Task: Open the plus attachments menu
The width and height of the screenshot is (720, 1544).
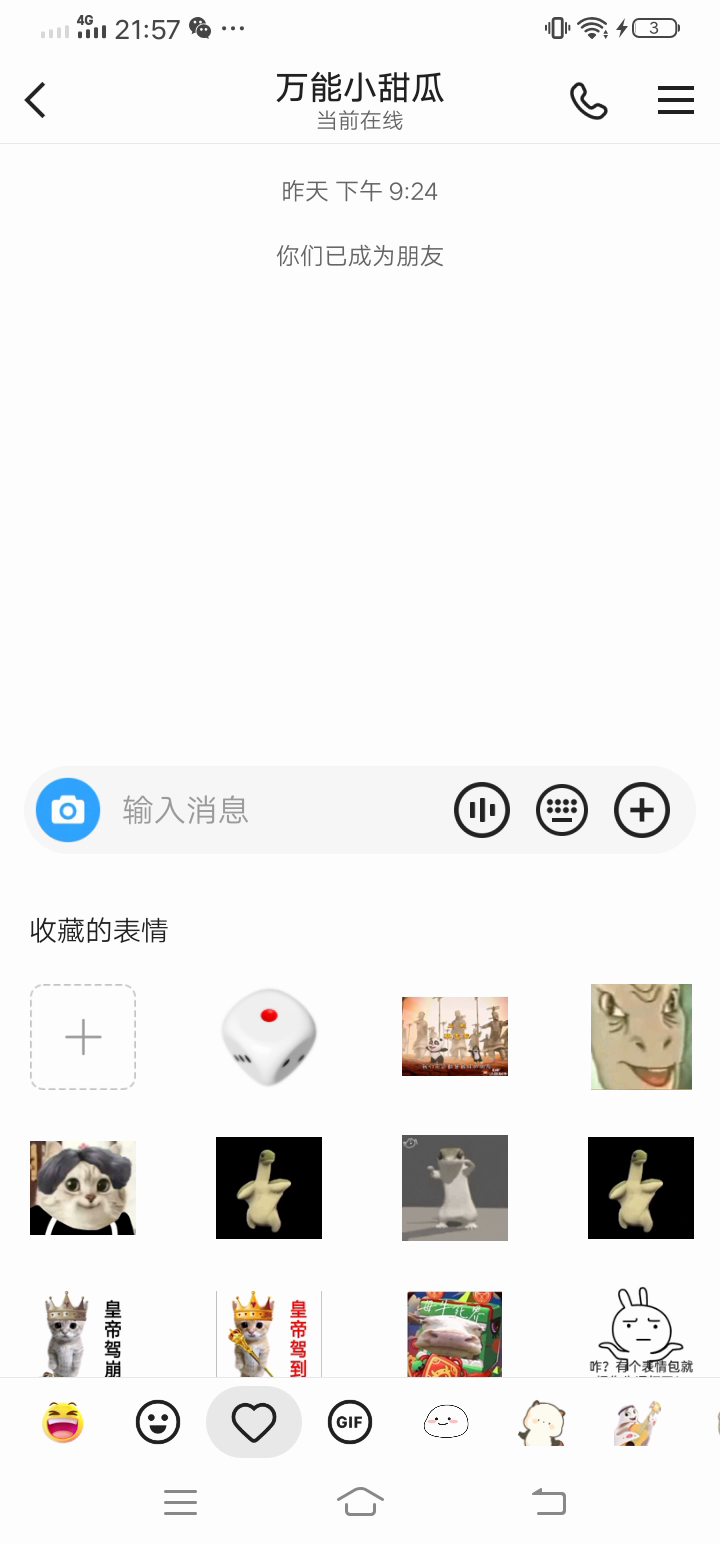Action: 642,810
